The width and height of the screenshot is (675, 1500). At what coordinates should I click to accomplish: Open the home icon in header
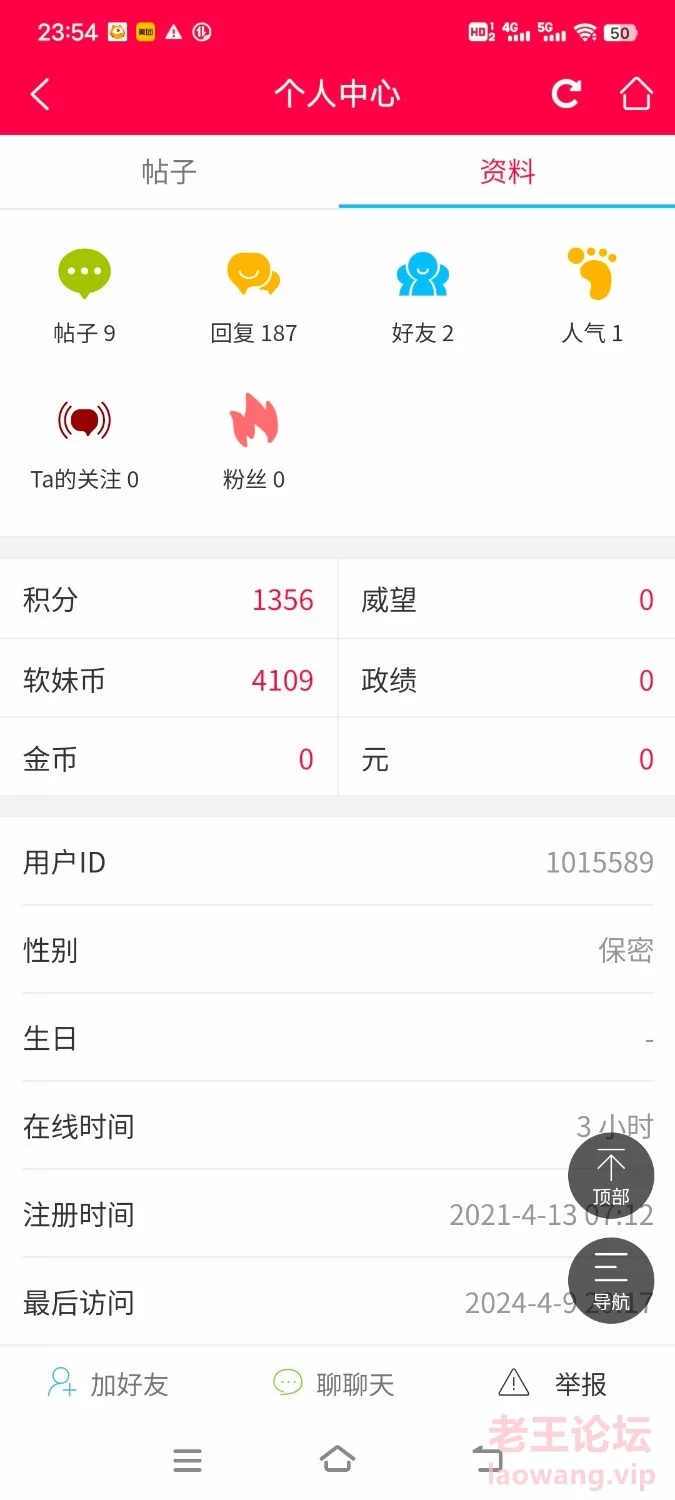(x=636, y=94)
